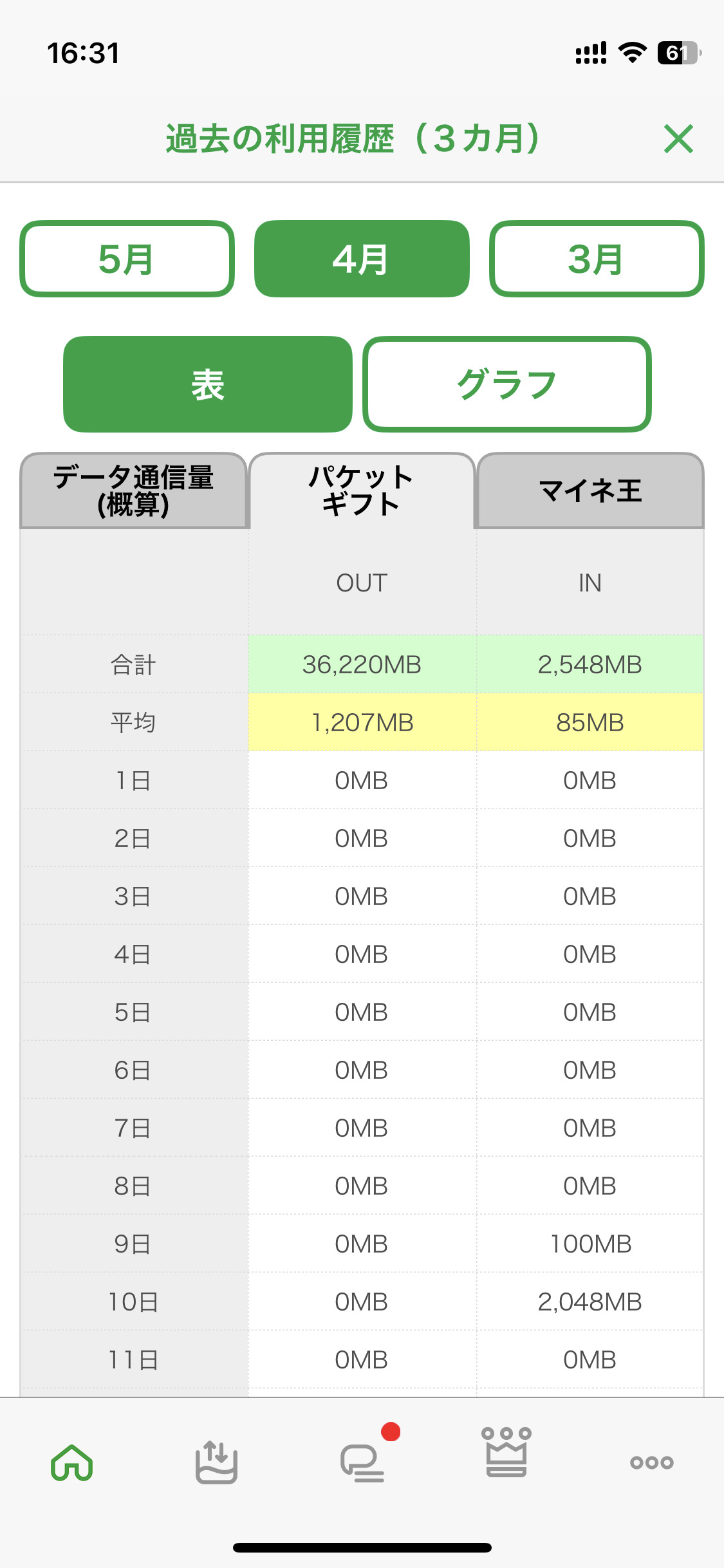Screen dimensions: 724x1568
Task: Select the 4月 month tab
Action: 362,259
